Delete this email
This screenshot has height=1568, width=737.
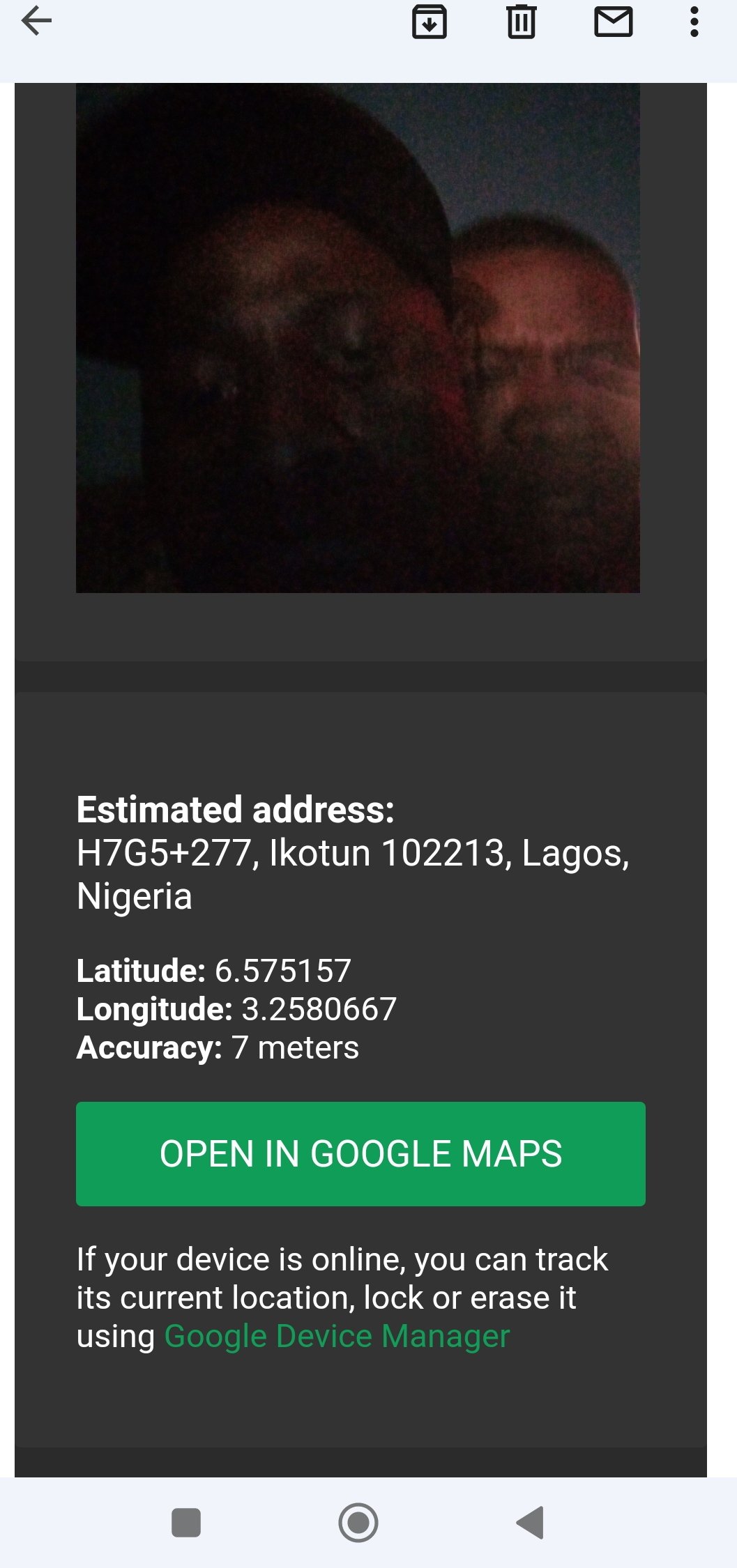[521, 22]
